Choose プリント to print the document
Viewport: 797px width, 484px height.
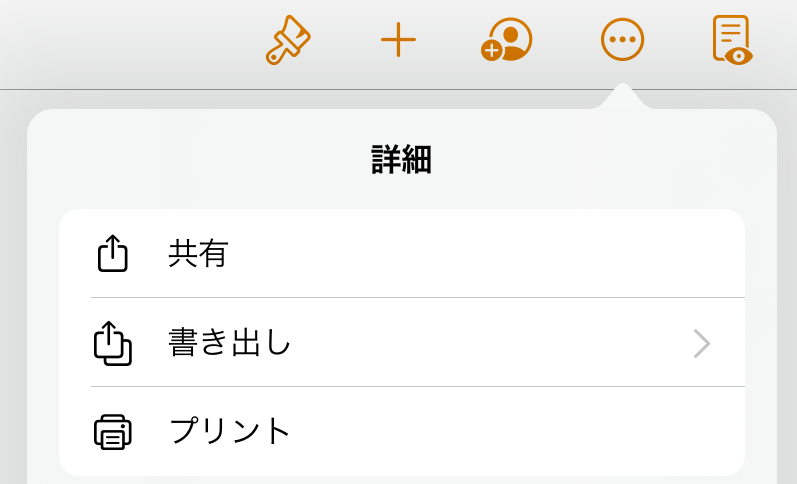401,431
